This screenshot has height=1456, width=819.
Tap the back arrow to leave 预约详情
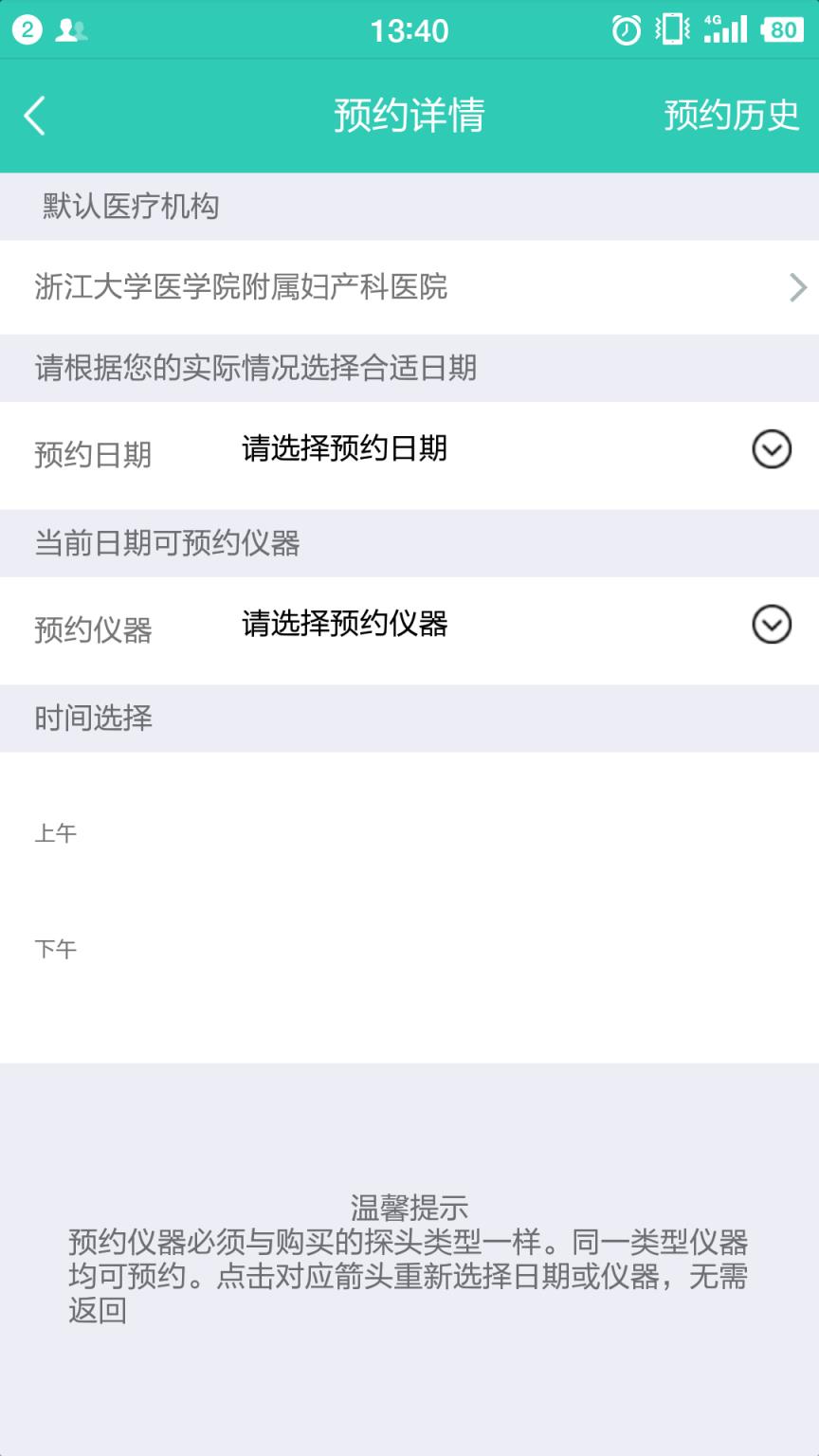tap(34, 114)
